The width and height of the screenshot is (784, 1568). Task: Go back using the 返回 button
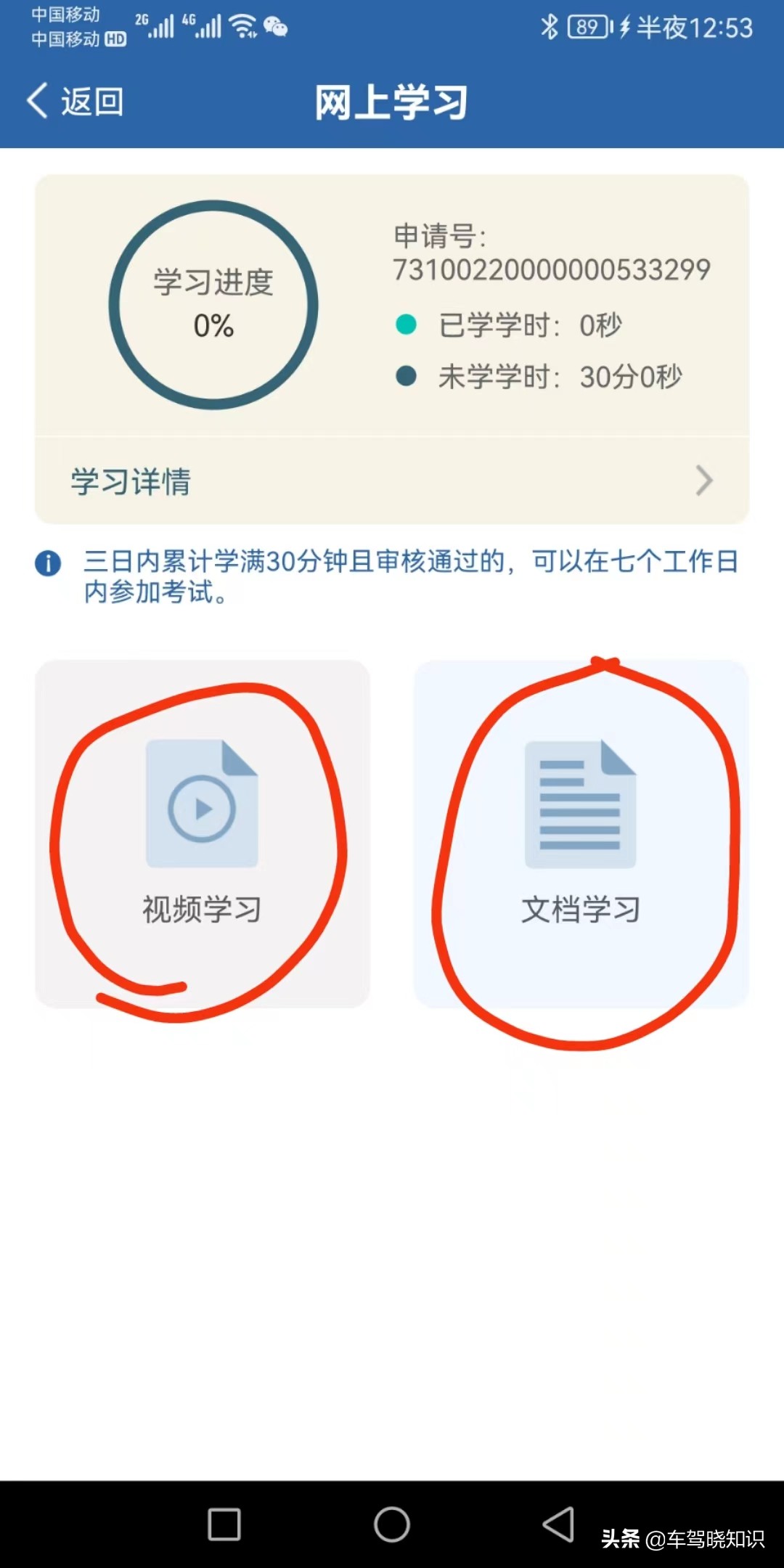point(75,101)
